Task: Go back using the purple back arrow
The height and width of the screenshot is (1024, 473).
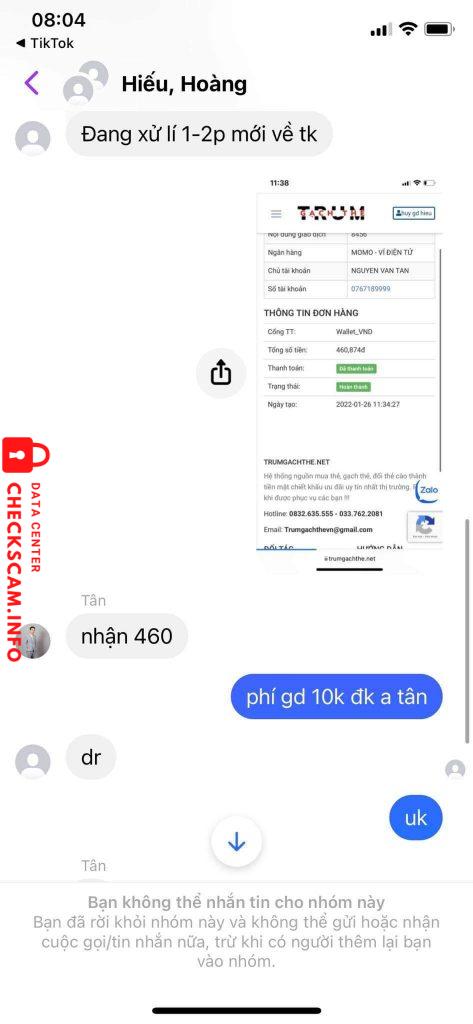Action: (x=31, y=84)
